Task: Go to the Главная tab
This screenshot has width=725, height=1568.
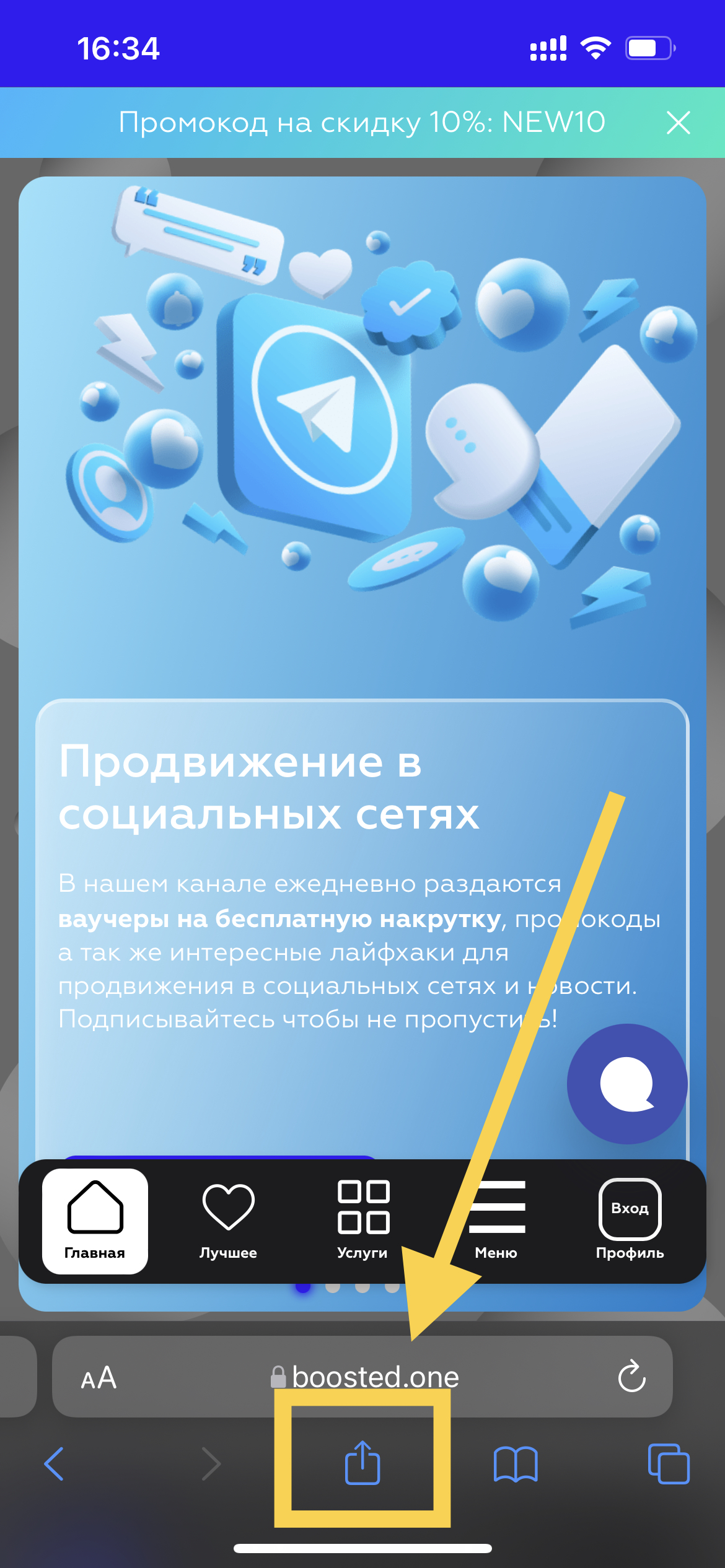Action: click(95, 1221)
